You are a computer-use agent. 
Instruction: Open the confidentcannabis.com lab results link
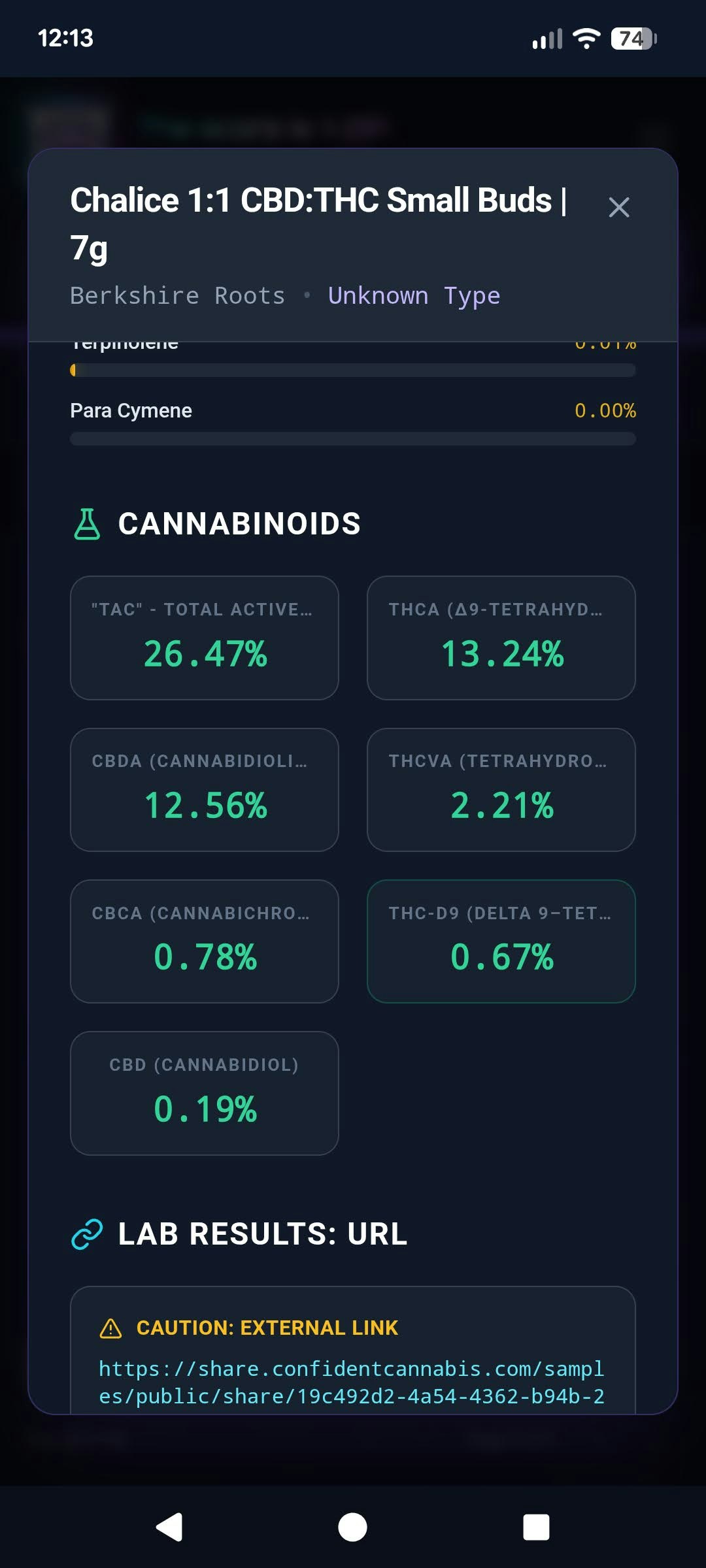coord(352,1382)
